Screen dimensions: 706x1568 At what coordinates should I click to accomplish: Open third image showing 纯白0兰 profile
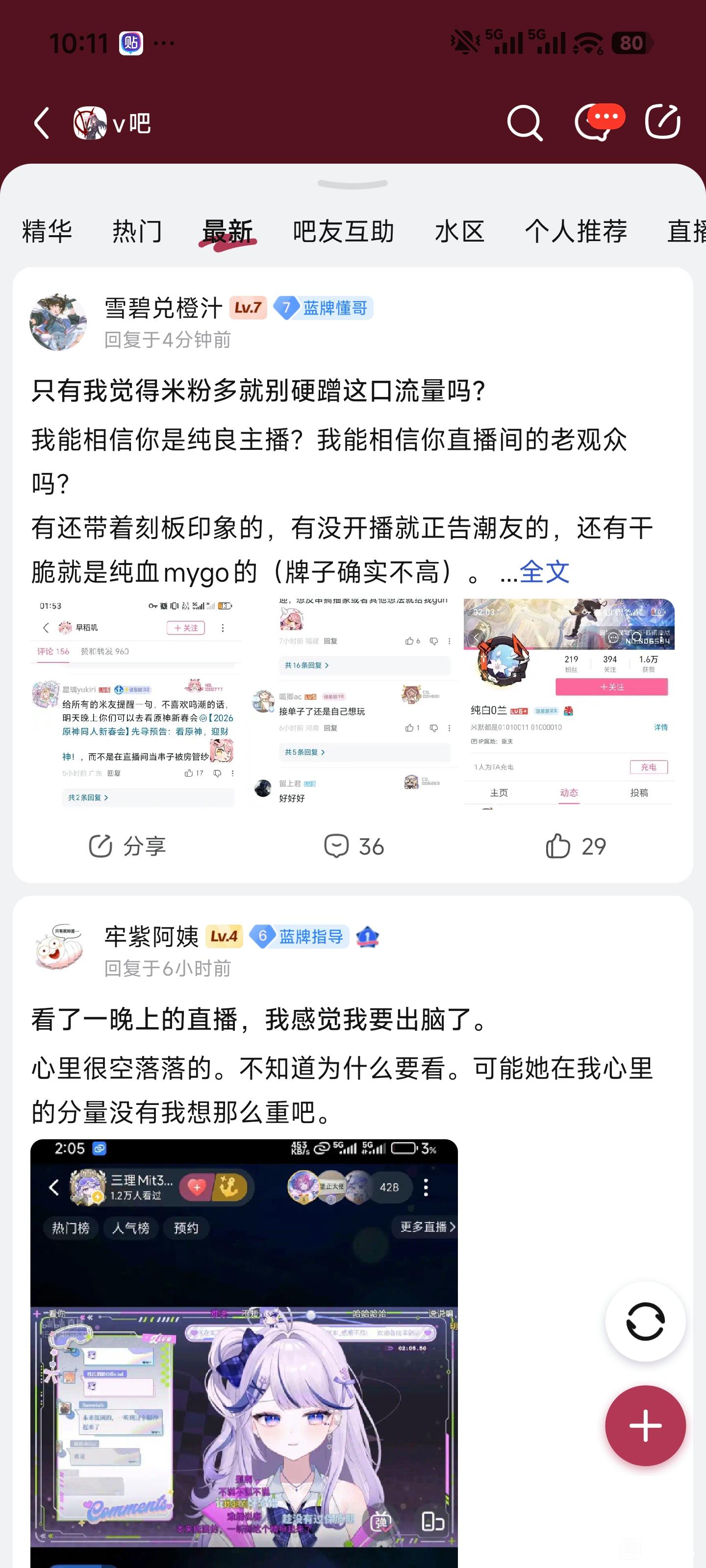click(569, 704)
